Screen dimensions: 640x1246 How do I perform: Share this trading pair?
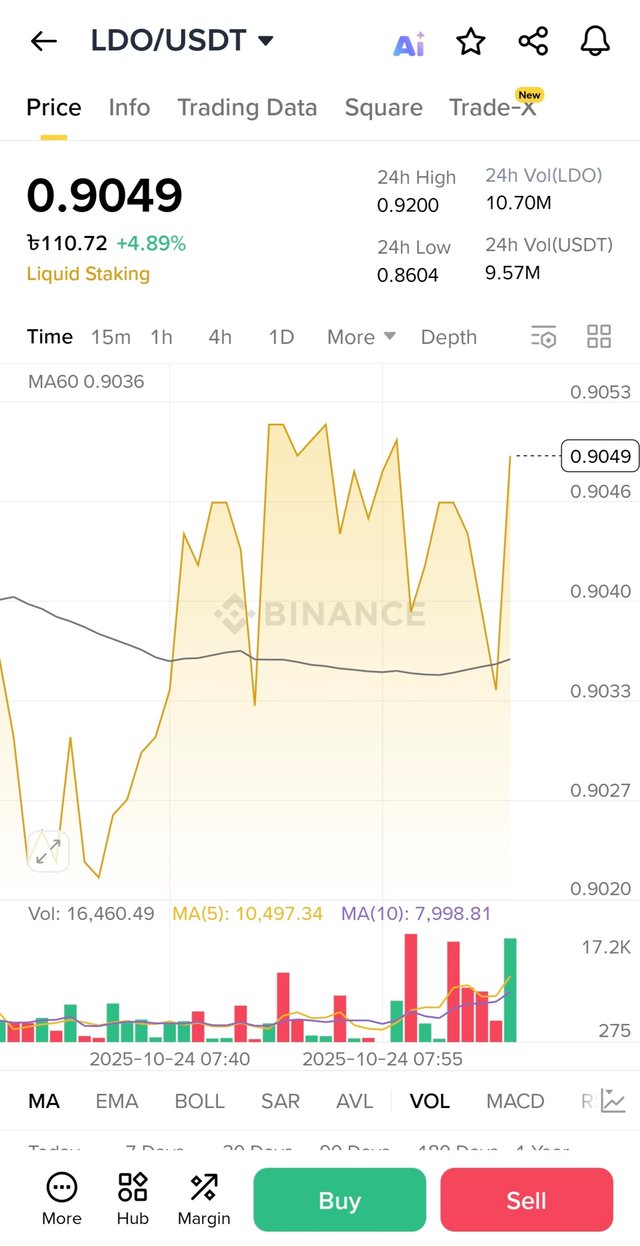coord(533,41)
